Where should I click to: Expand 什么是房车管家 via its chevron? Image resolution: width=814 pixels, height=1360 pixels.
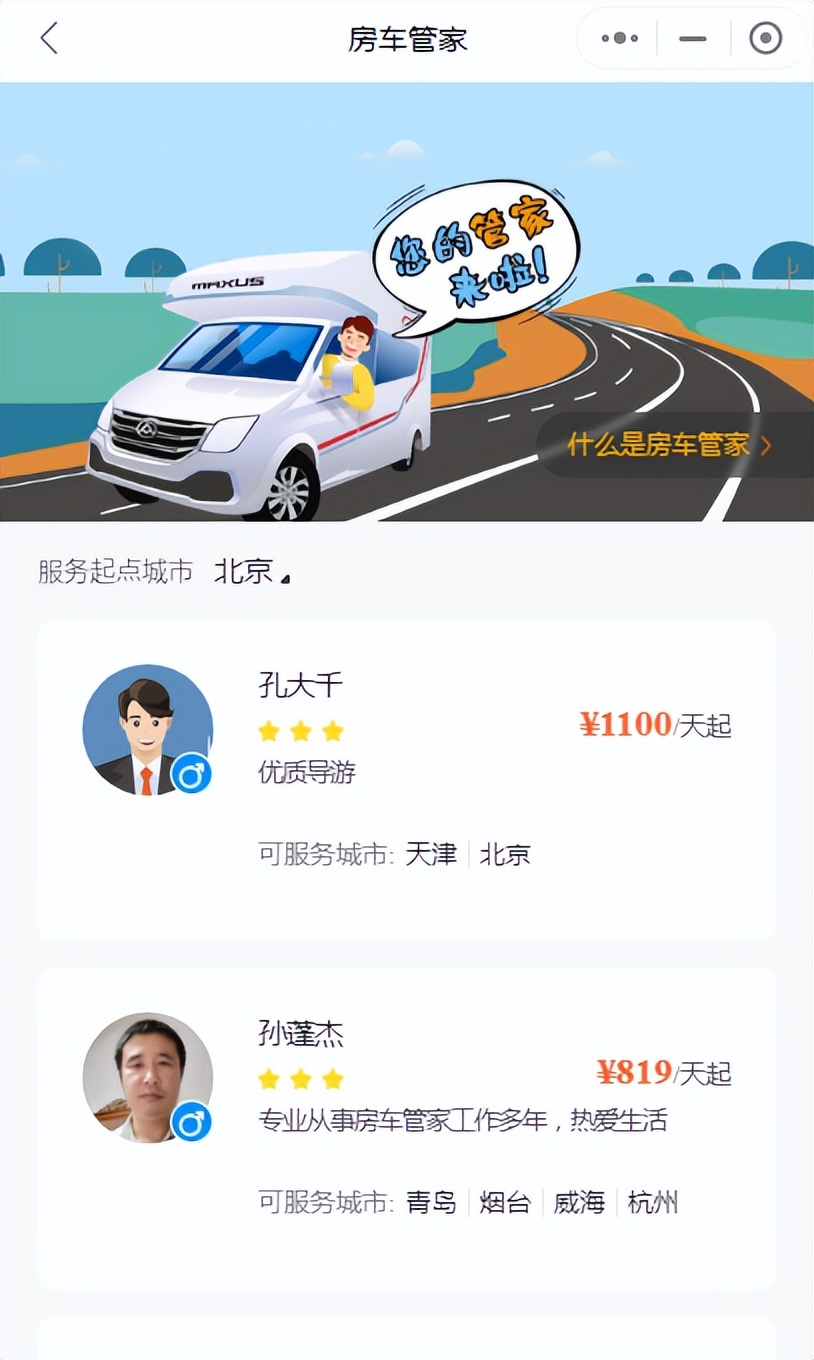click(768, 446)
